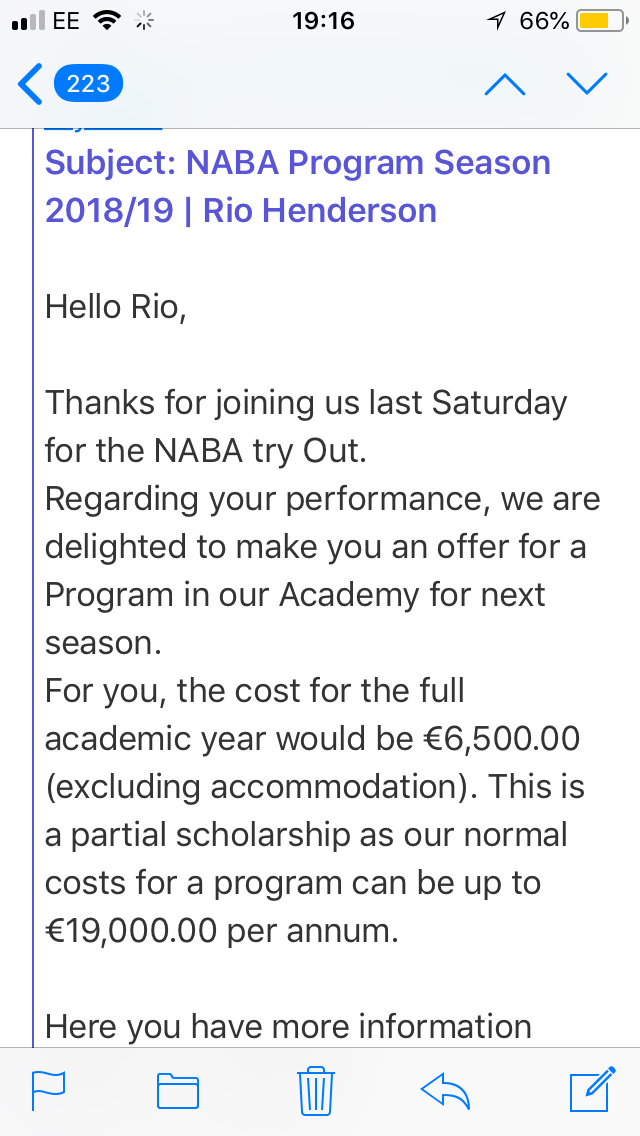This screenshot has height=1136, width=640.
Task: Flag this email
Action: coord(49,1091)
